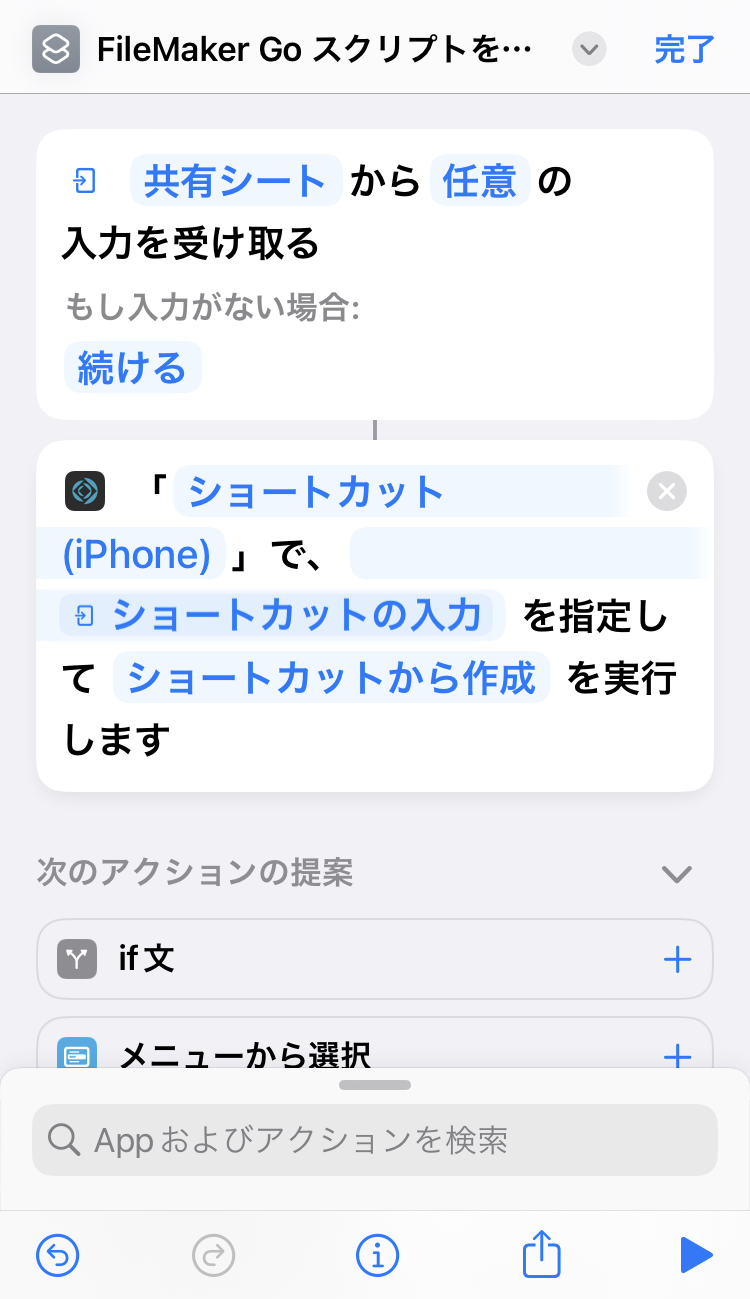Change the ショートカットから作成 script parameter
750x1299 pixels.
(332, 678)
